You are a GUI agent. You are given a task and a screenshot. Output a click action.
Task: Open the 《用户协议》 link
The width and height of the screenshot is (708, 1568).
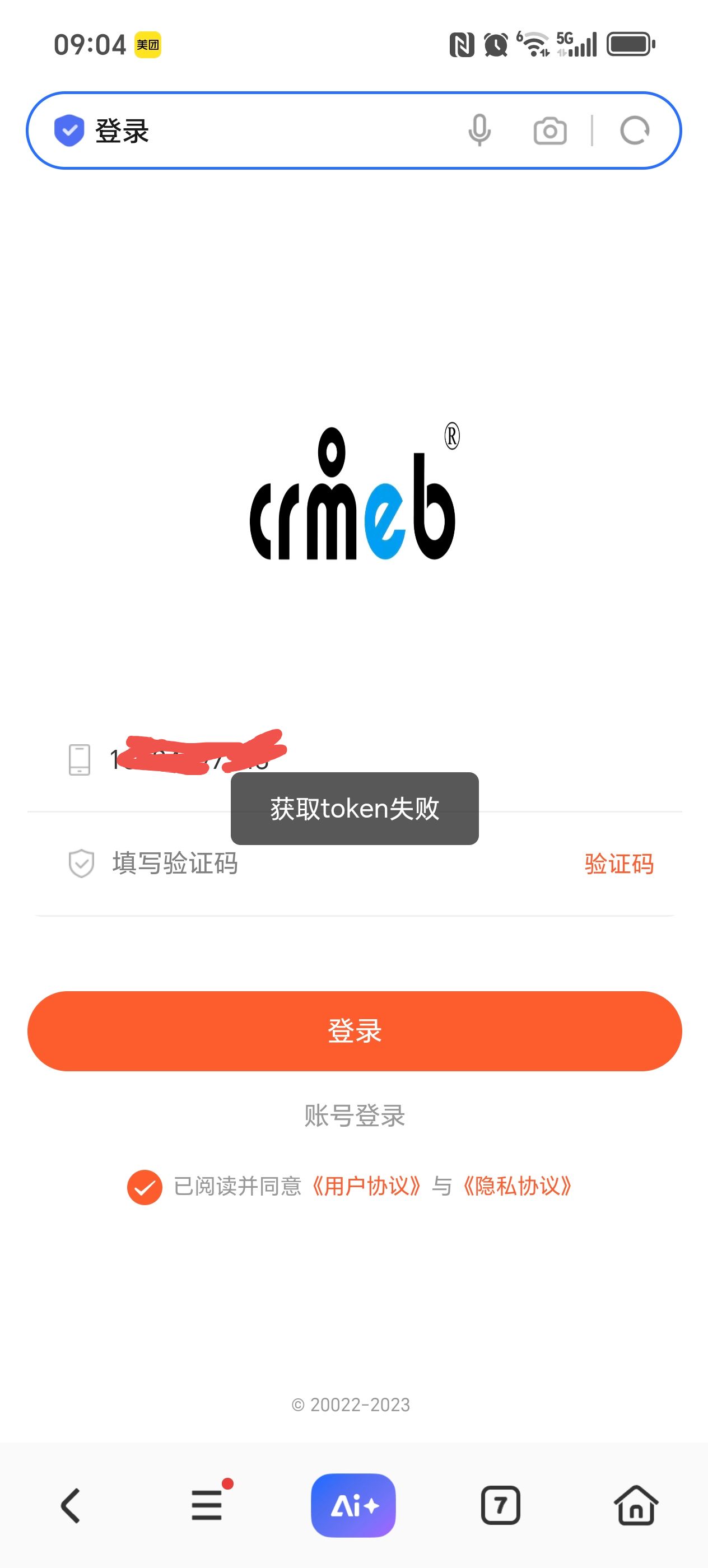tap(366, 1186)
